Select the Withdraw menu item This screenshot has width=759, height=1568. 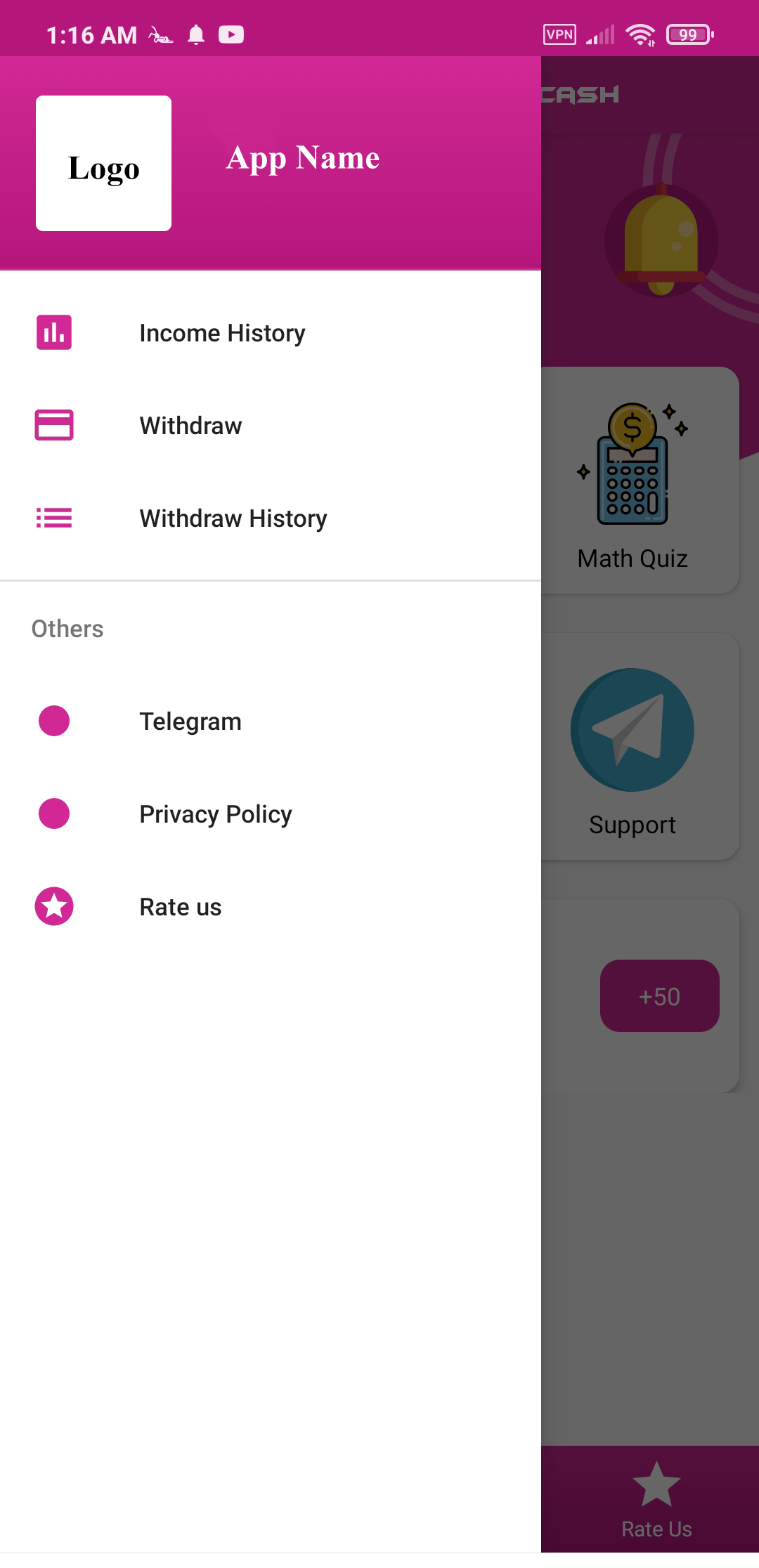[190, 426]
